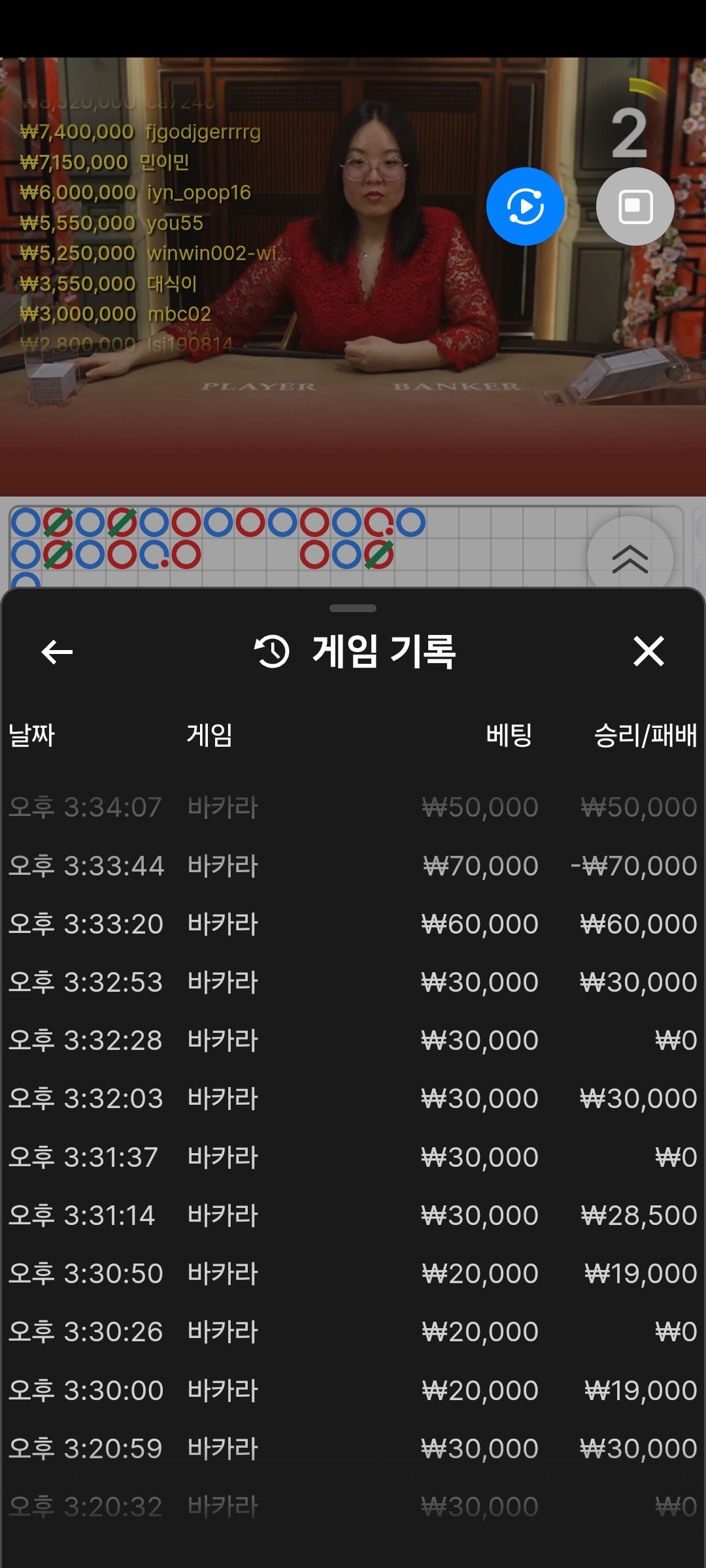The image size is (706, 1568).
Task: Open the 3:32:28 baccarat record
Action: coord(353,1040)
